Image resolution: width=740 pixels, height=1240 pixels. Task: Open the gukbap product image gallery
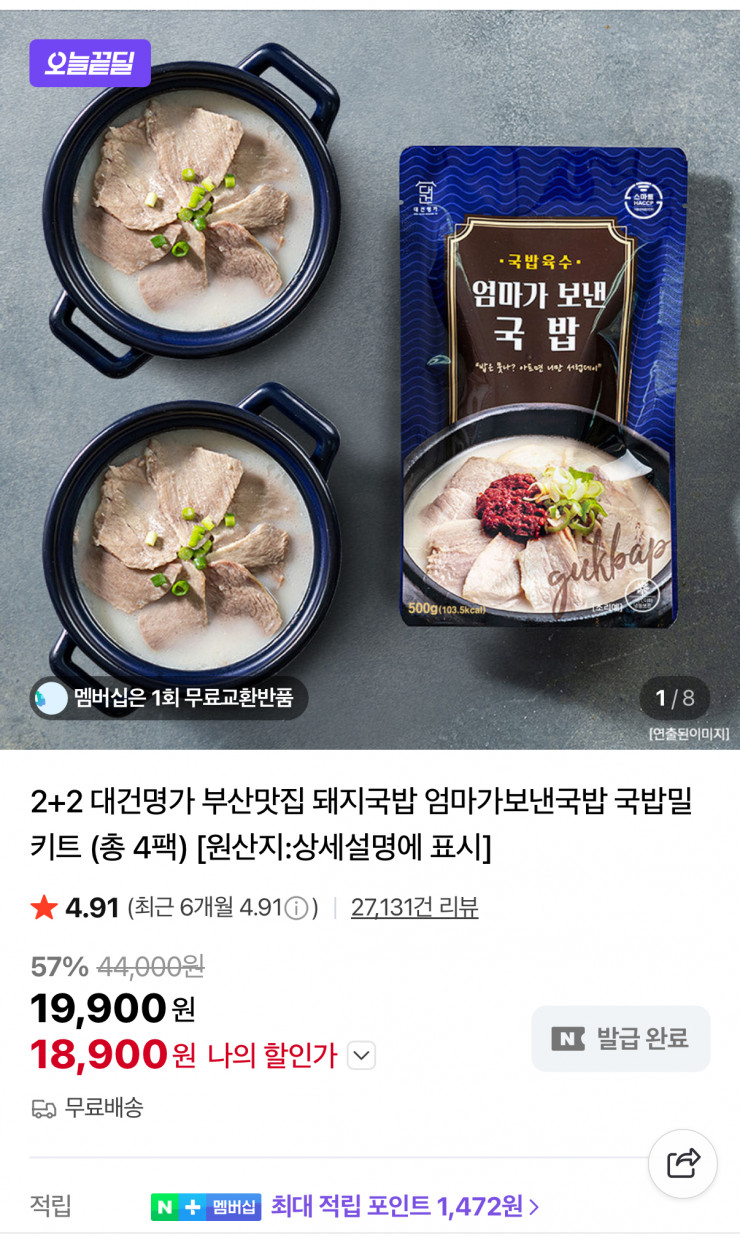coord(370,380)
